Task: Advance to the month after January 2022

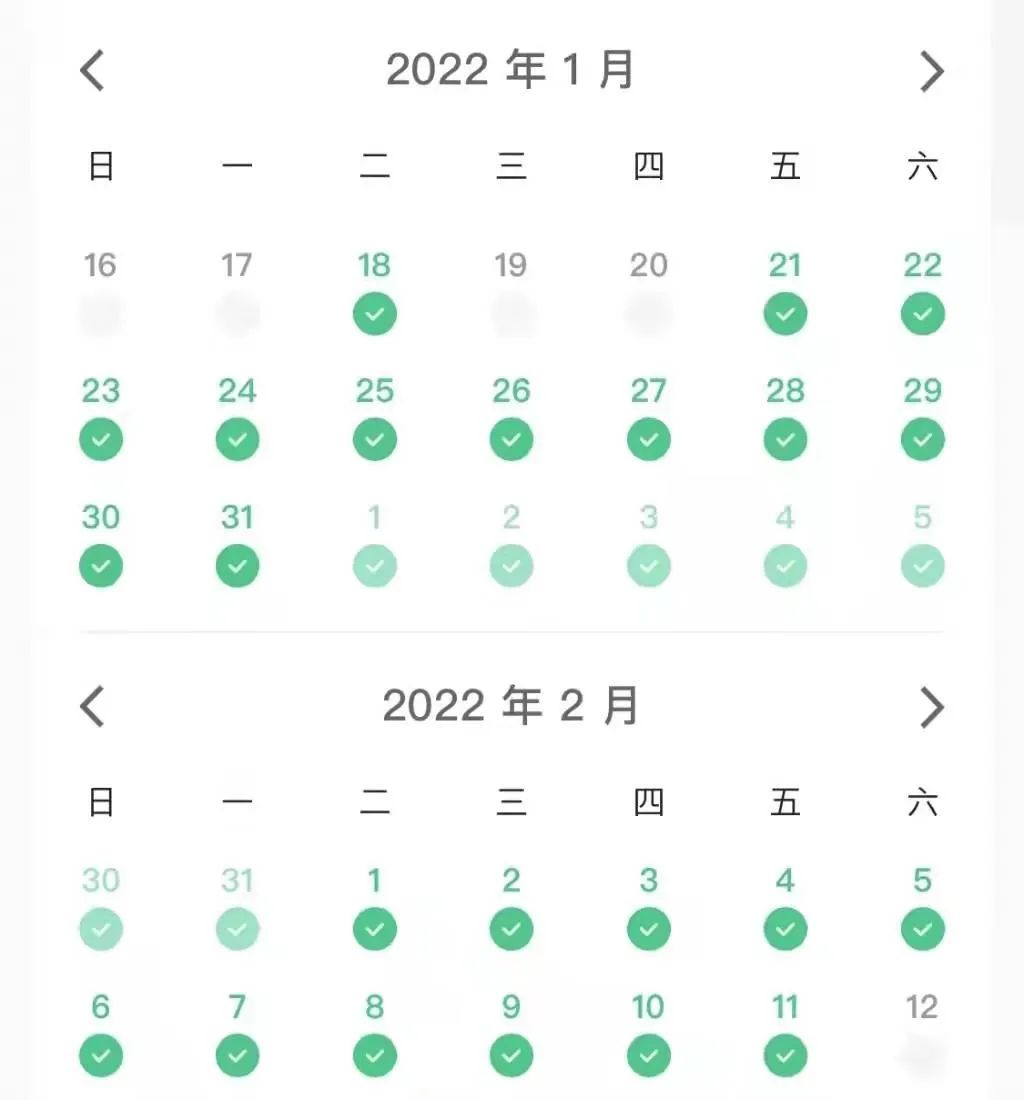Action: click(x=931, y=71)
